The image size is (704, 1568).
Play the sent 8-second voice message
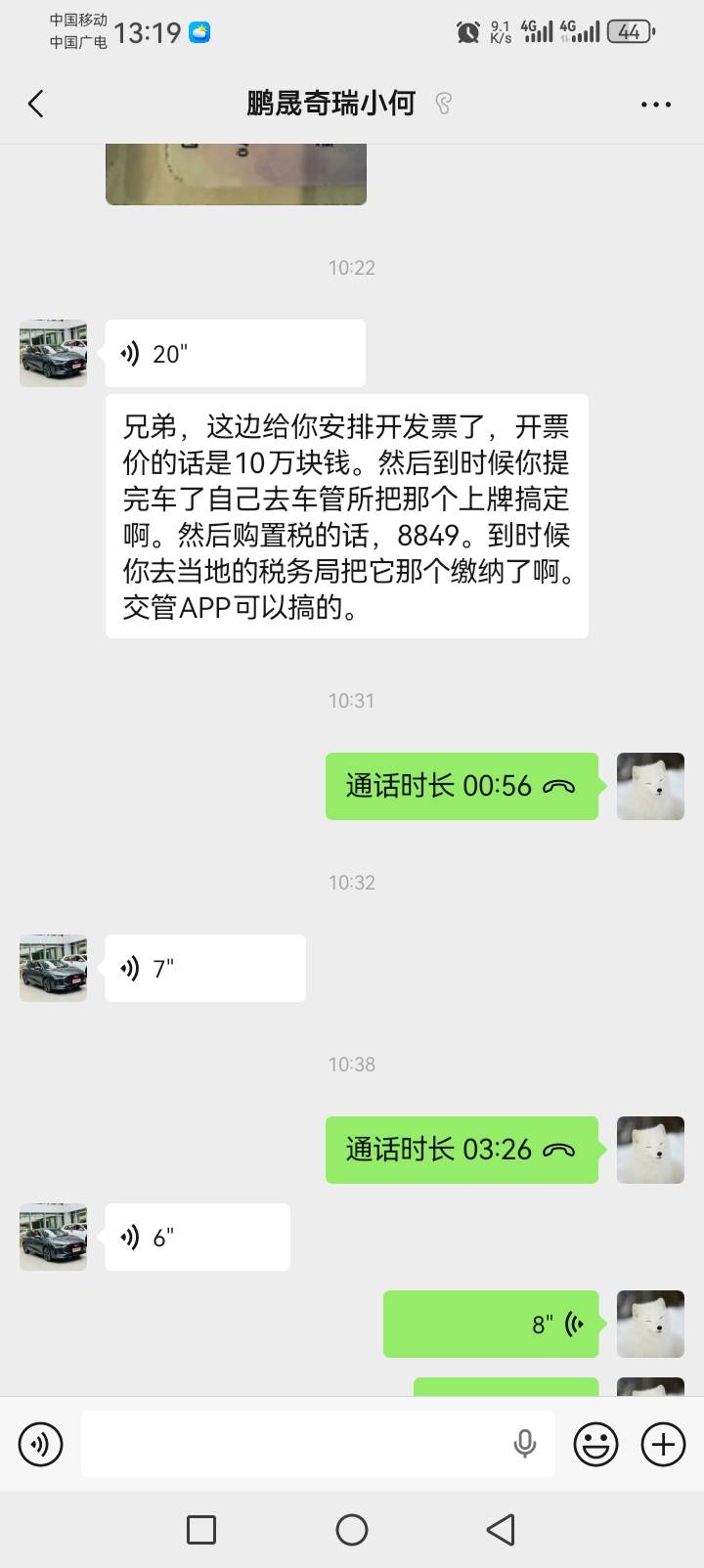pos(491,1324)
